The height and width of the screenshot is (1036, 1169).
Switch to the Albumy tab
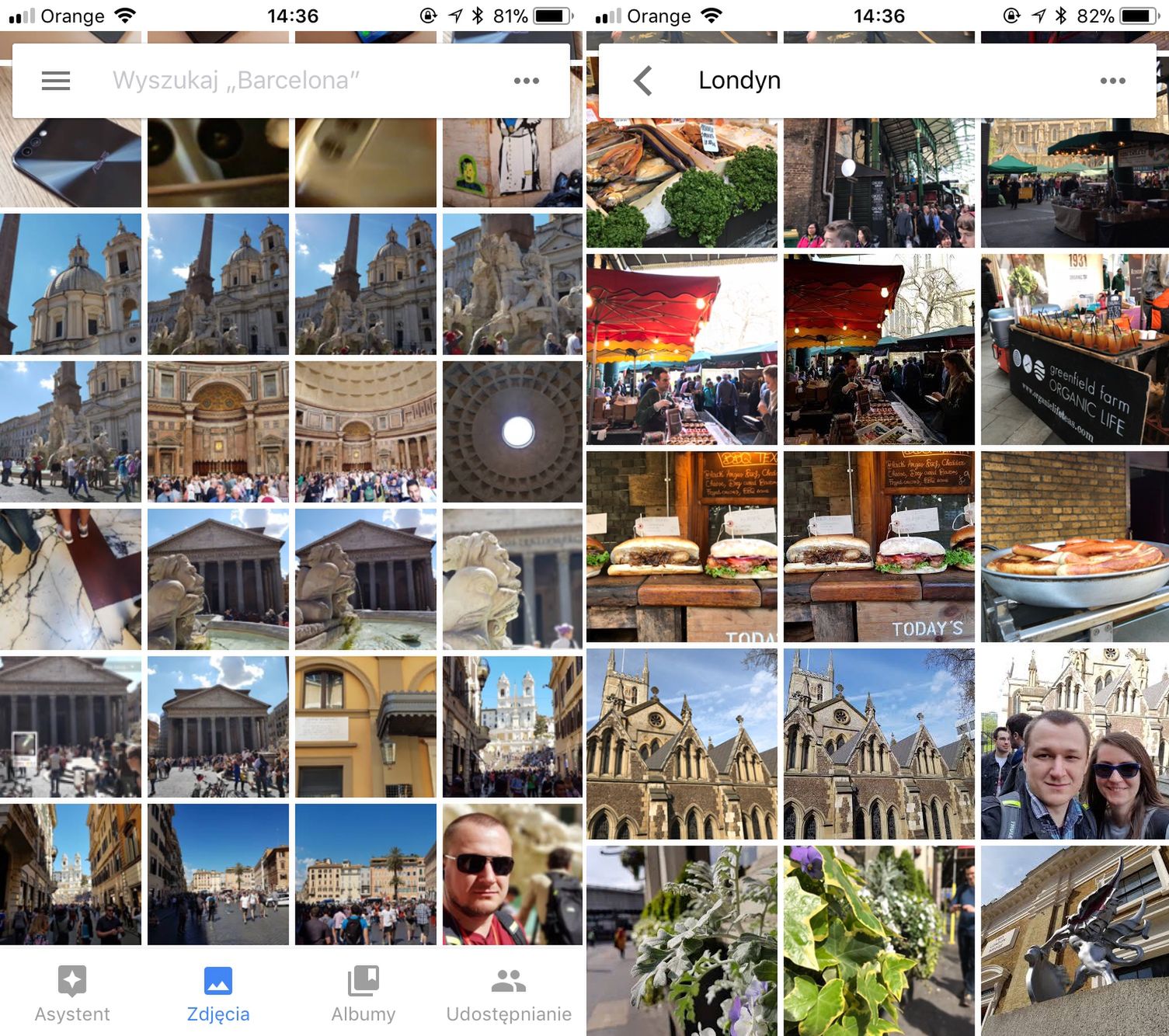[x=363, y=994]
